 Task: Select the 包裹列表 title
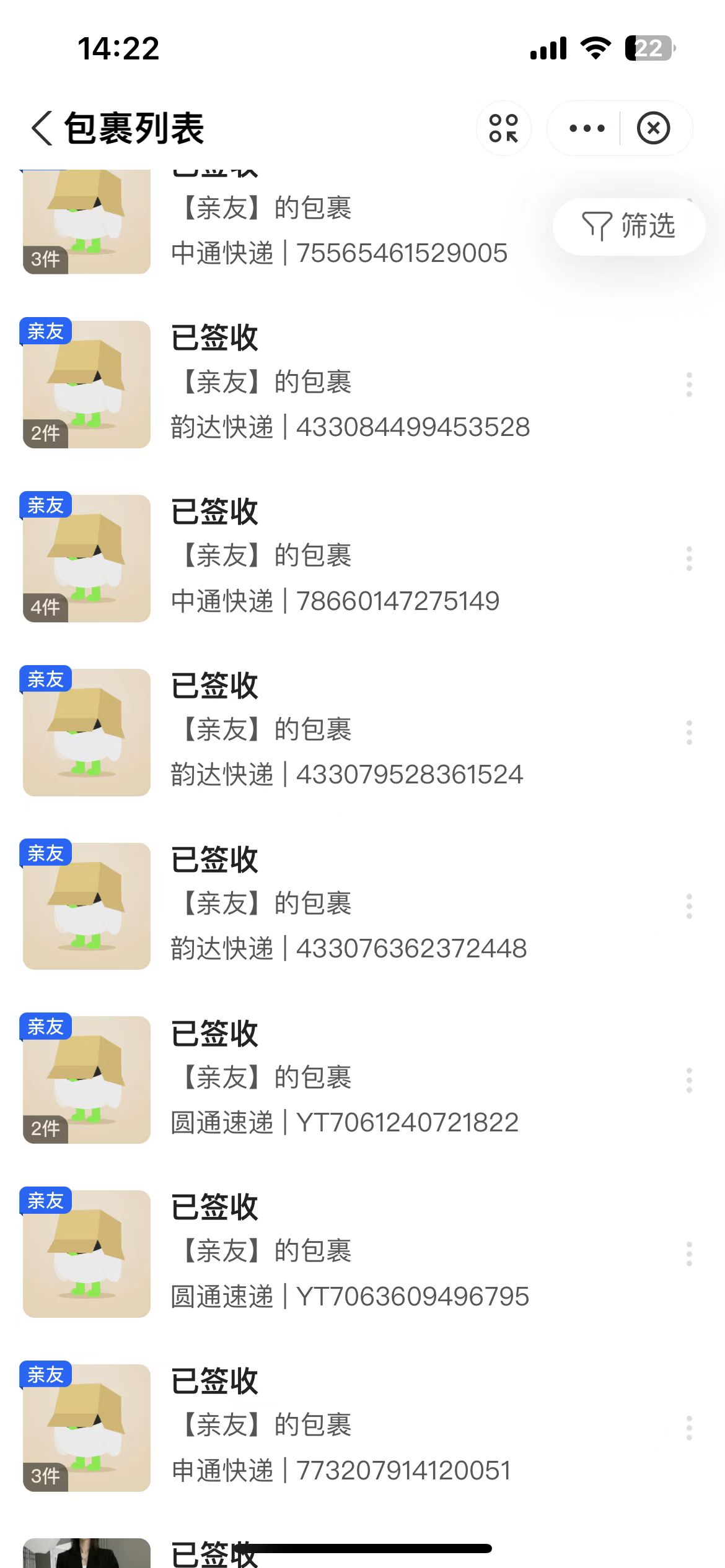(134, 128)
